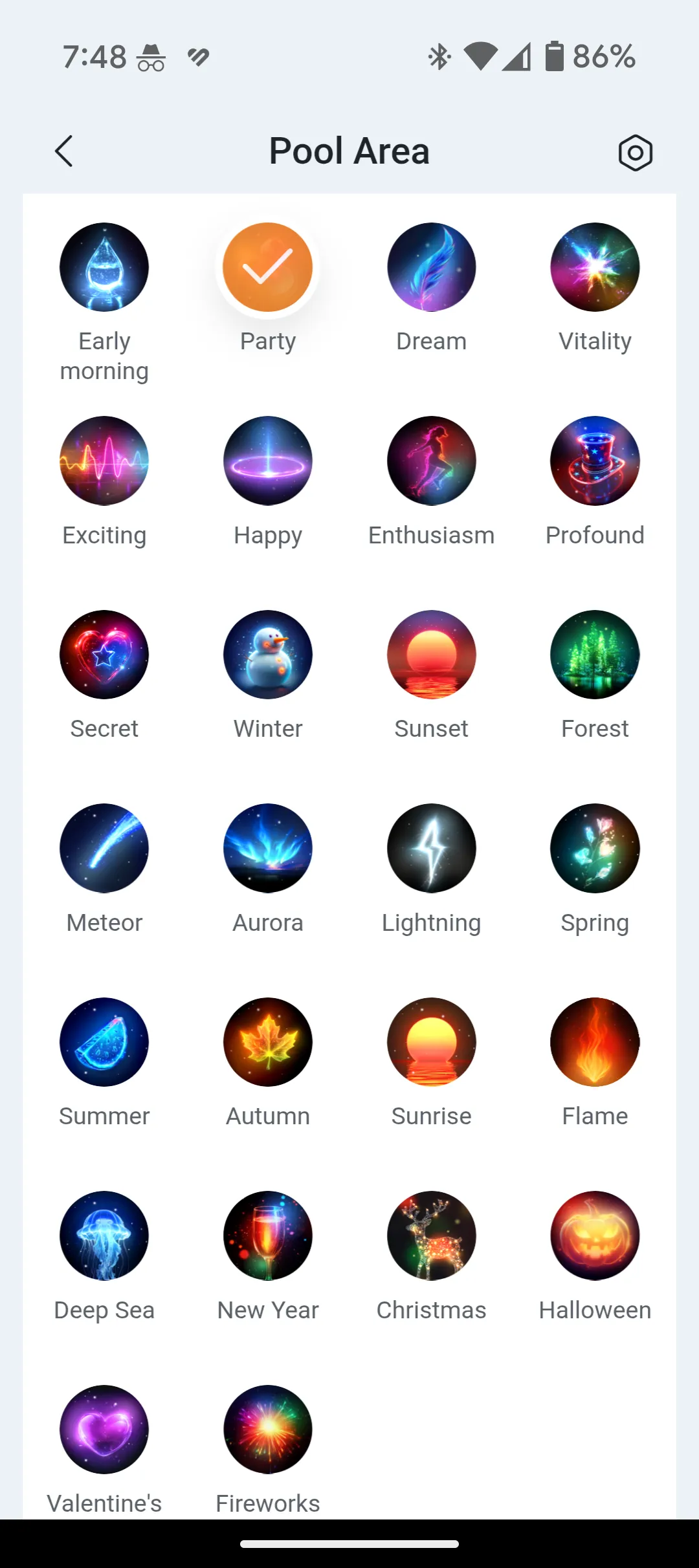Apply the Deep Sea scene
Viewport: 699px width, 1568px height.
click(x=104, y=1236)
